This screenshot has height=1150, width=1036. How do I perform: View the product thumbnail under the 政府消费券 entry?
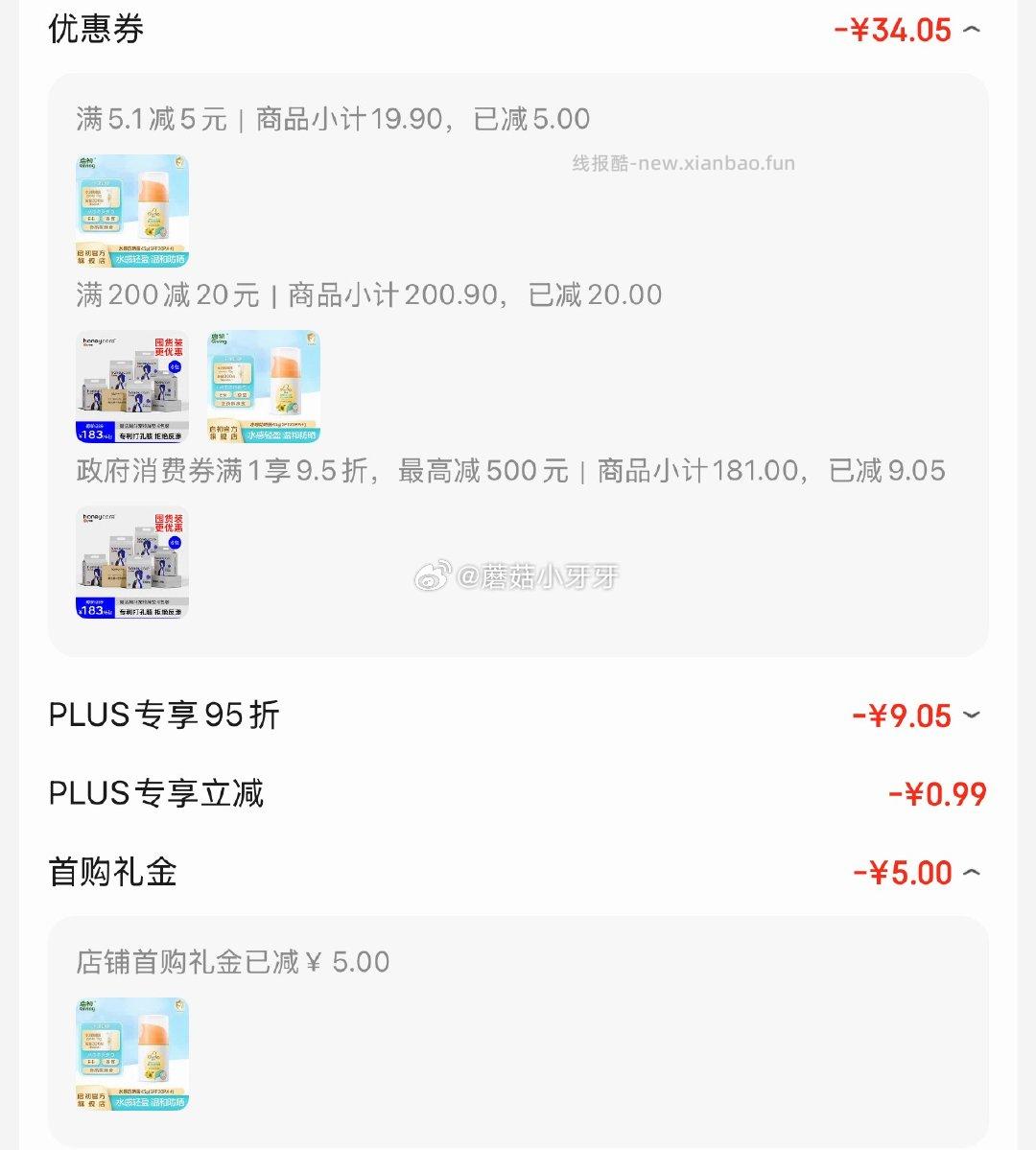(x=130, y=562)
